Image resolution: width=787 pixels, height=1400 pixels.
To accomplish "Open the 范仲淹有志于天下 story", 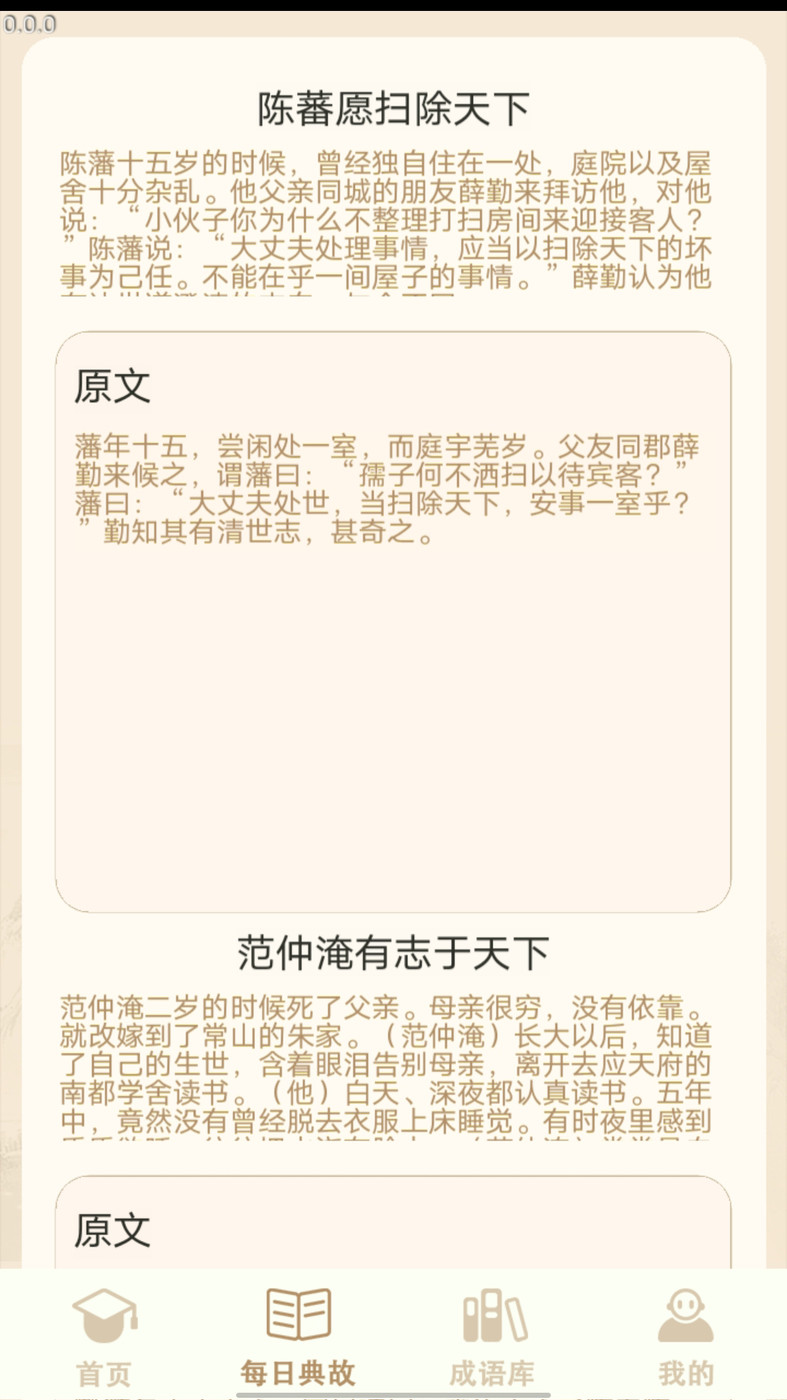I will click(393, 953).
